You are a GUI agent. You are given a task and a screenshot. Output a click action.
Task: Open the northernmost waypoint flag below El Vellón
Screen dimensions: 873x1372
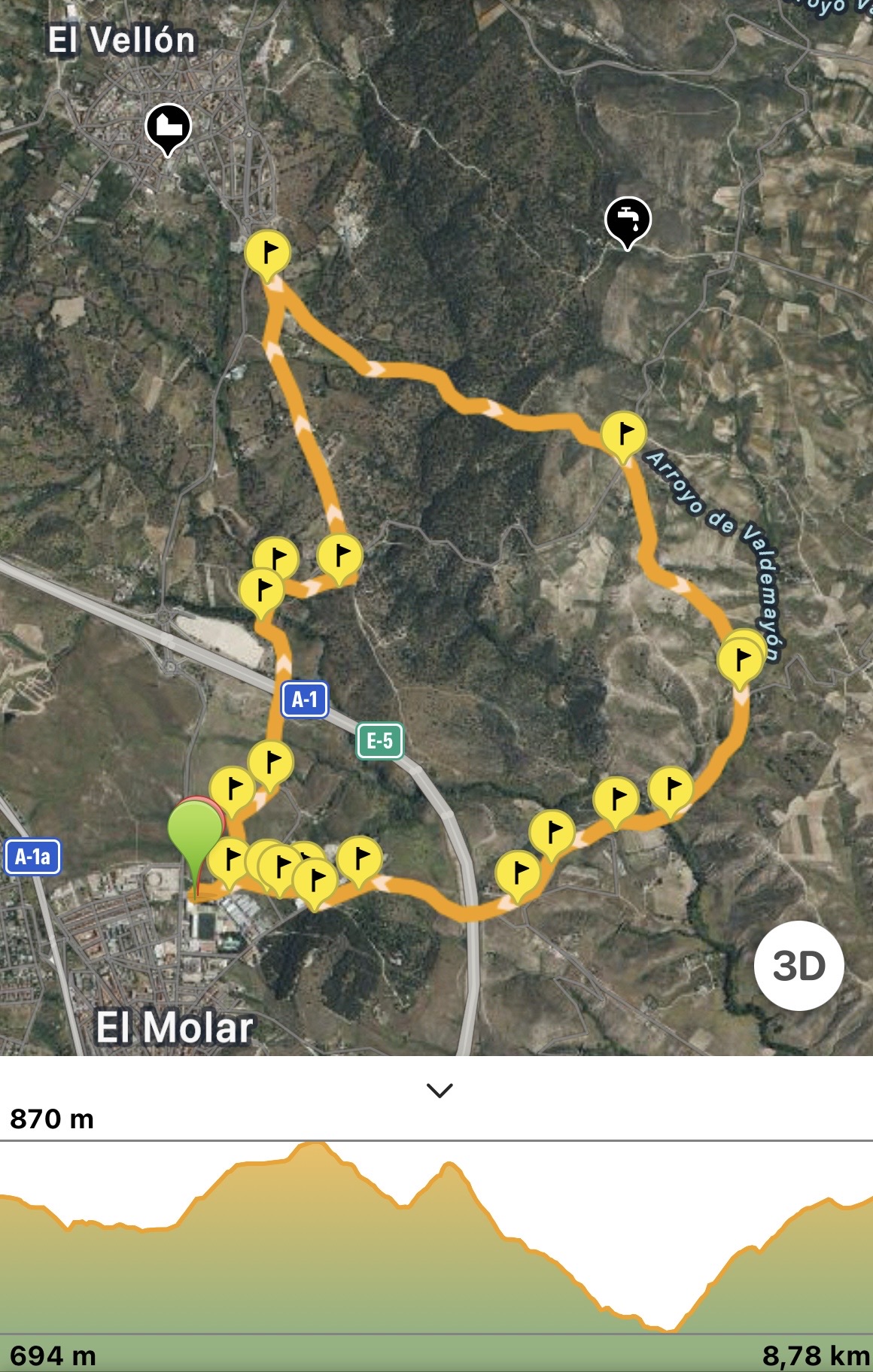point(268,252)
